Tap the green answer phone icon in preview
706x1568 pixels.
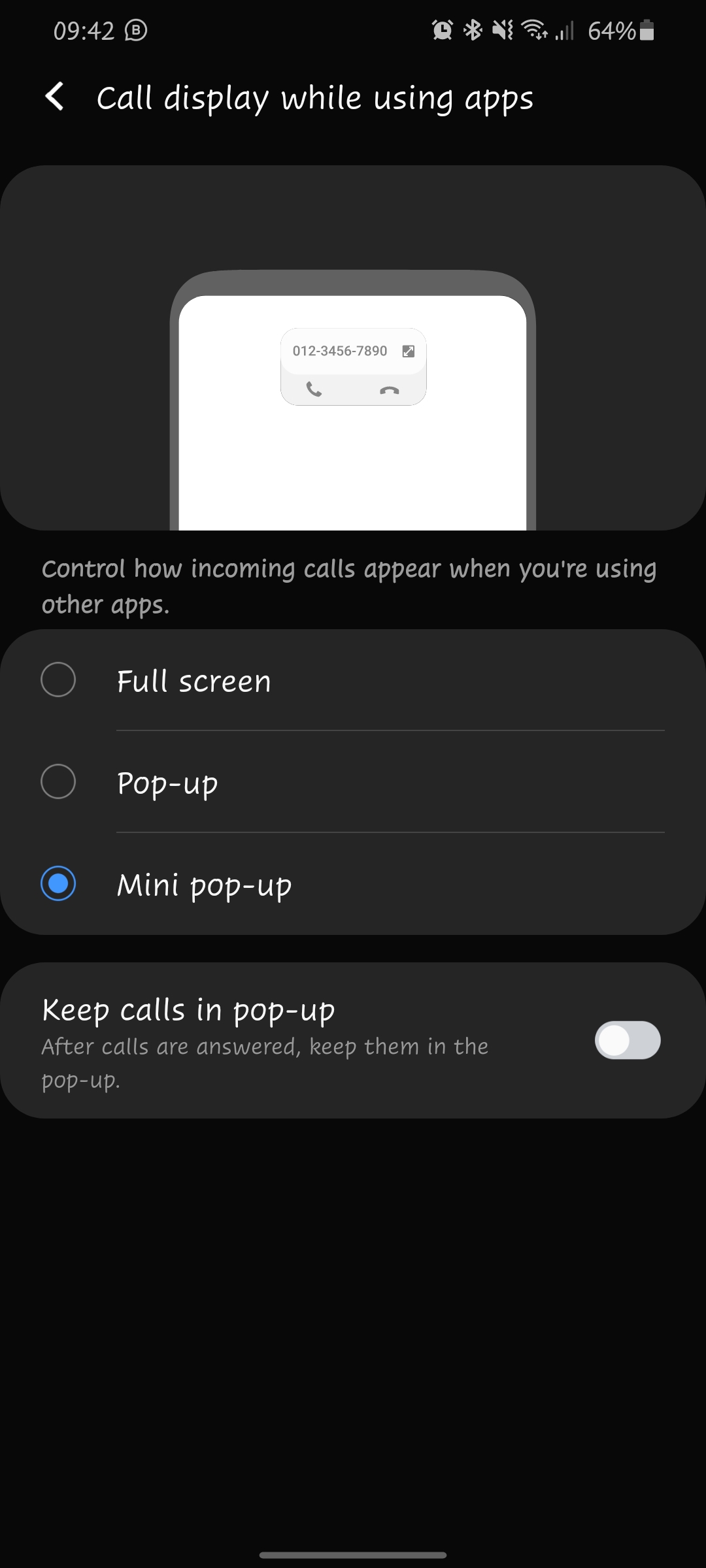pyautogui.click(x=314, y=390)
